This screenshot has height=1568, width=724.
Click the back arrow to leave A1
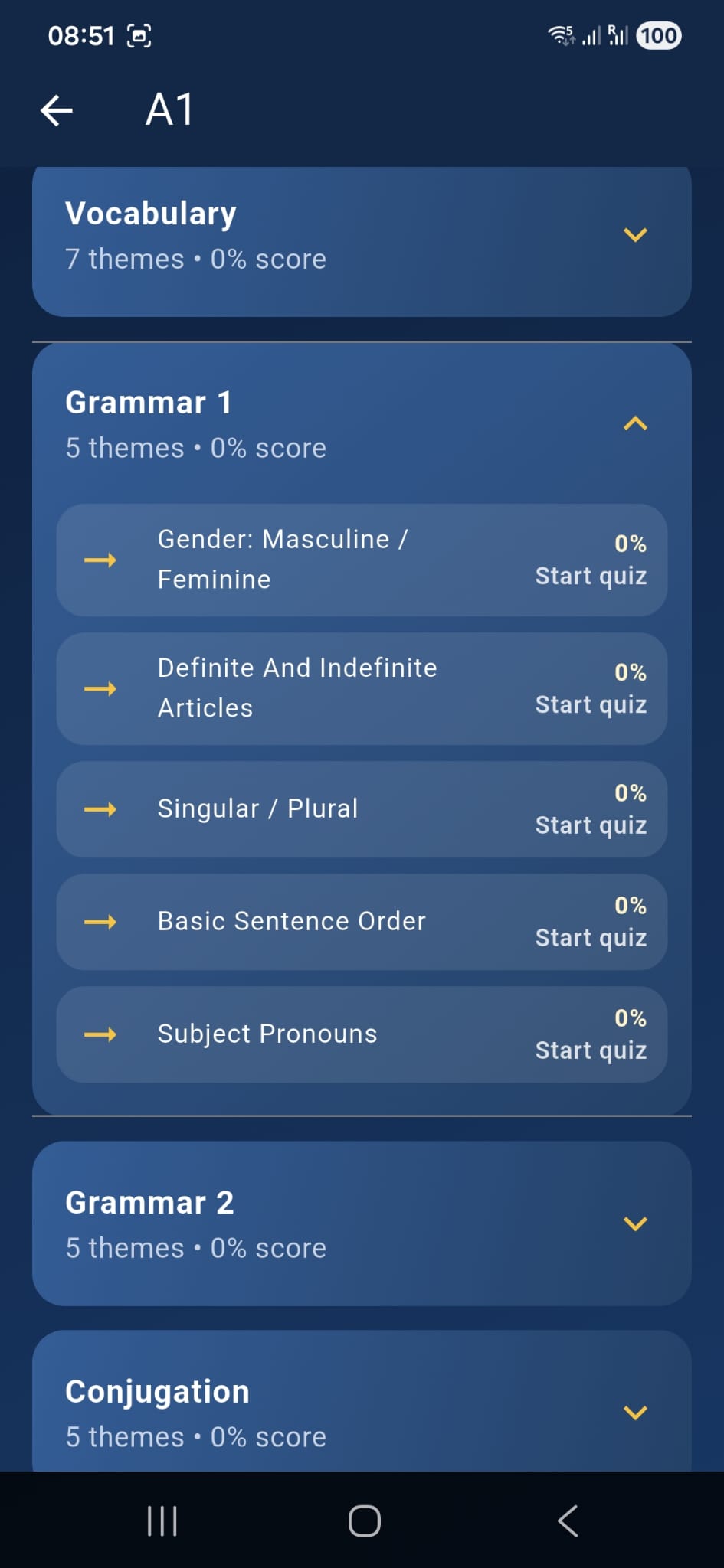[57, 110]
